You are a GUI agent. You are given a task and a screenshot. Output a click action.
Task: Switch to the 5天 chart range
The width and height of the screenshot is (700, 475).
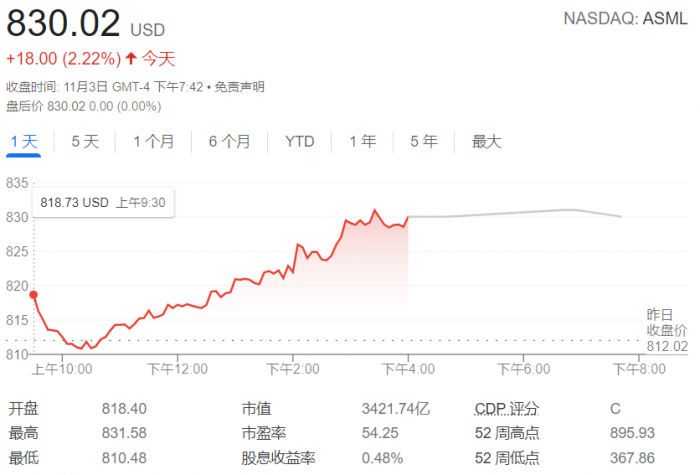(85, 142)
